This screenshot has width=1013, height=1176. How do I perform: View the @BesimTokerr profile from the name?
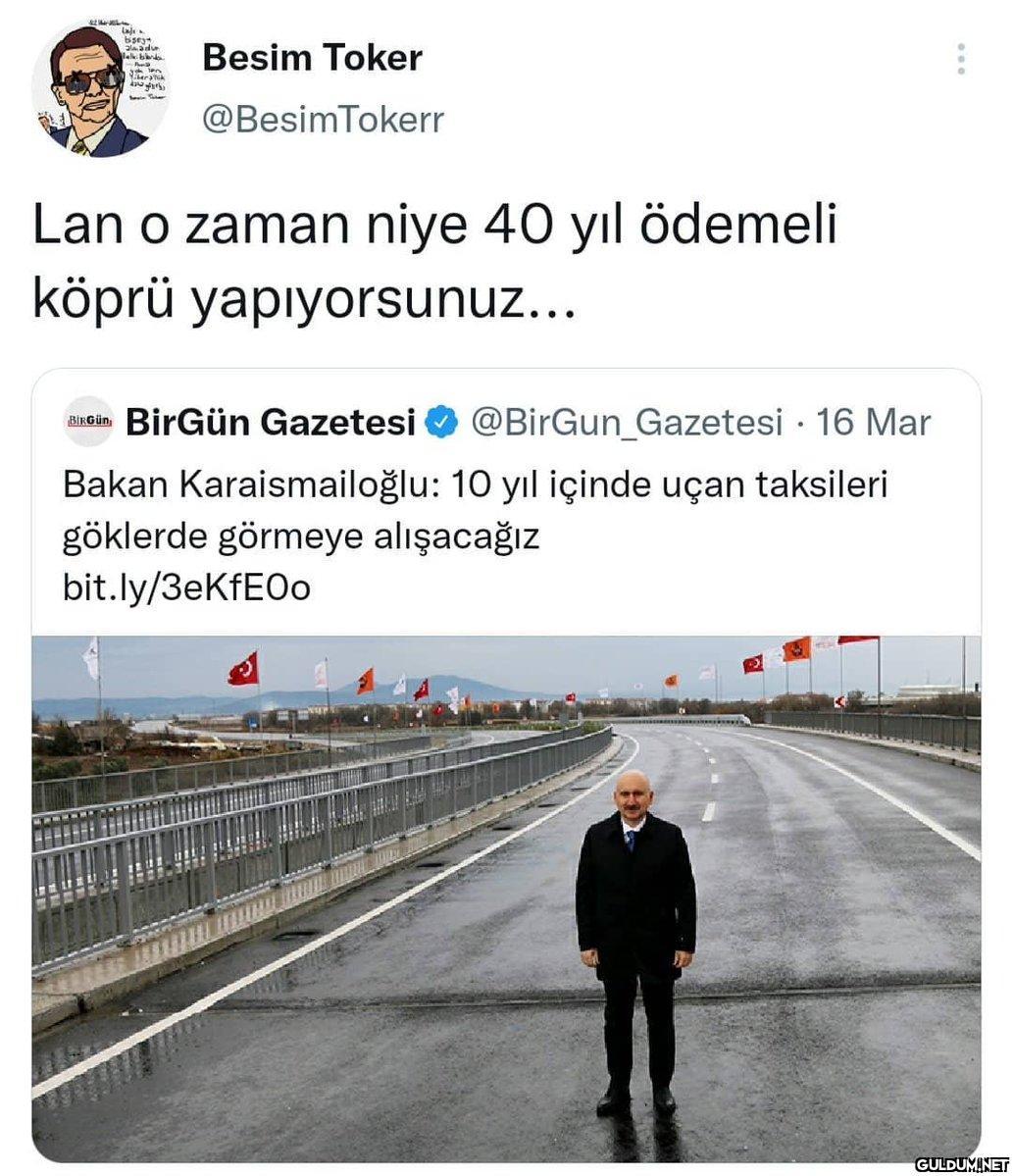312,59
